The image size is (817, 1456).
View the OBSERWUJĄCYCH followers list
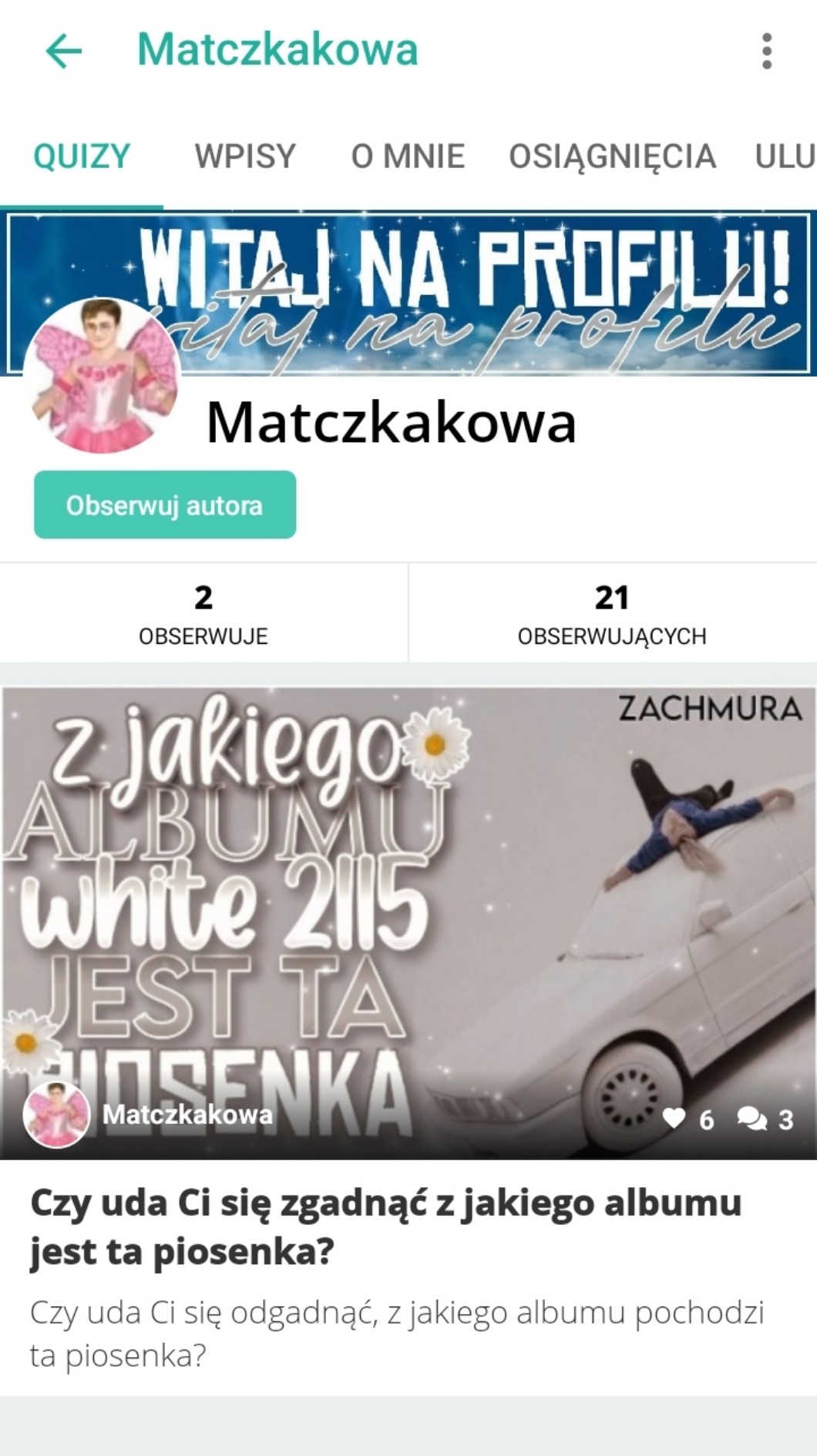pos(612,614)
